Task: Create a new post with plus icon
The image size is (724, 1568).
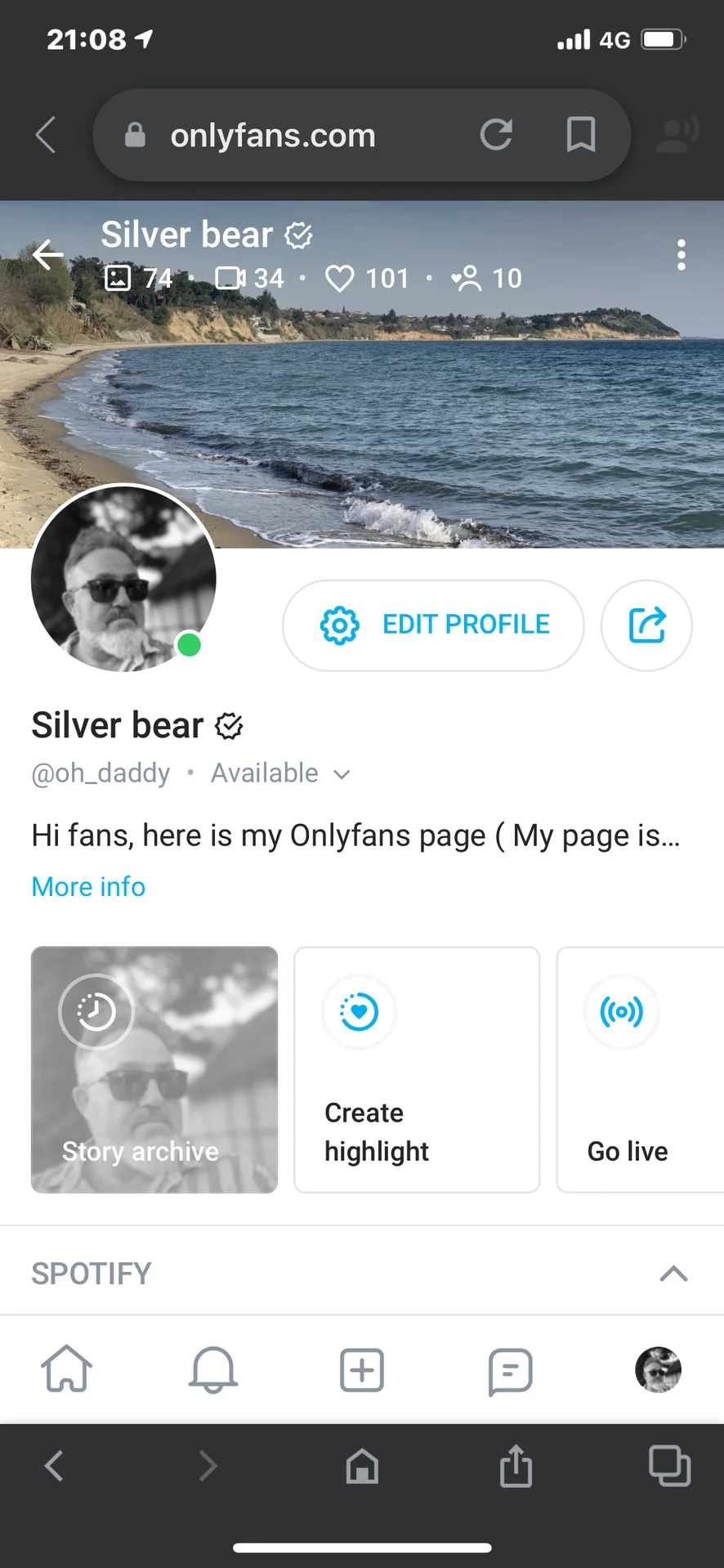Action: click(x=362, y=1369)
